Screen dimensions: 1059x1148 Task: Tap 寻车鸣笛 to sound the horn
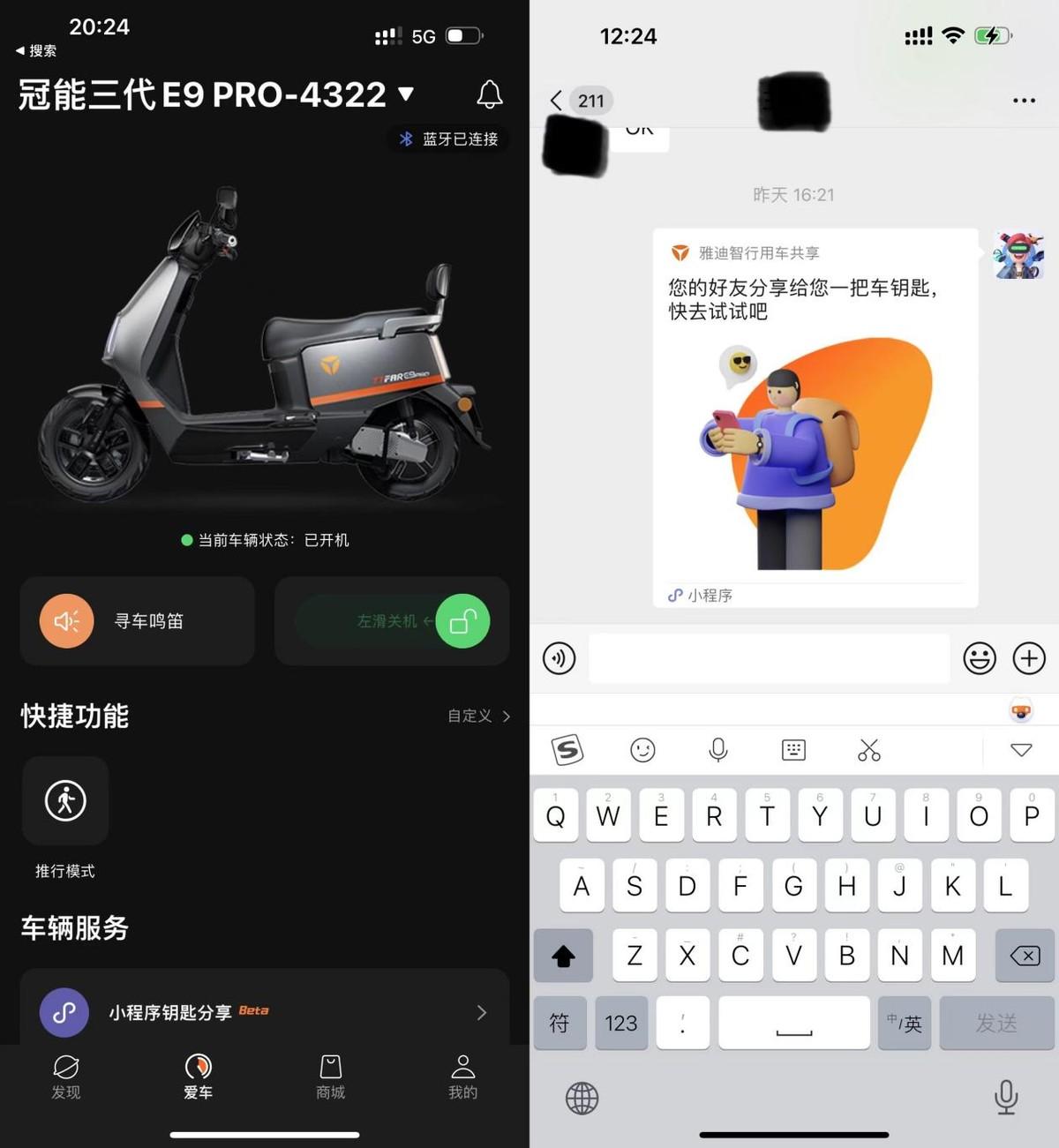tap(138, 621)
